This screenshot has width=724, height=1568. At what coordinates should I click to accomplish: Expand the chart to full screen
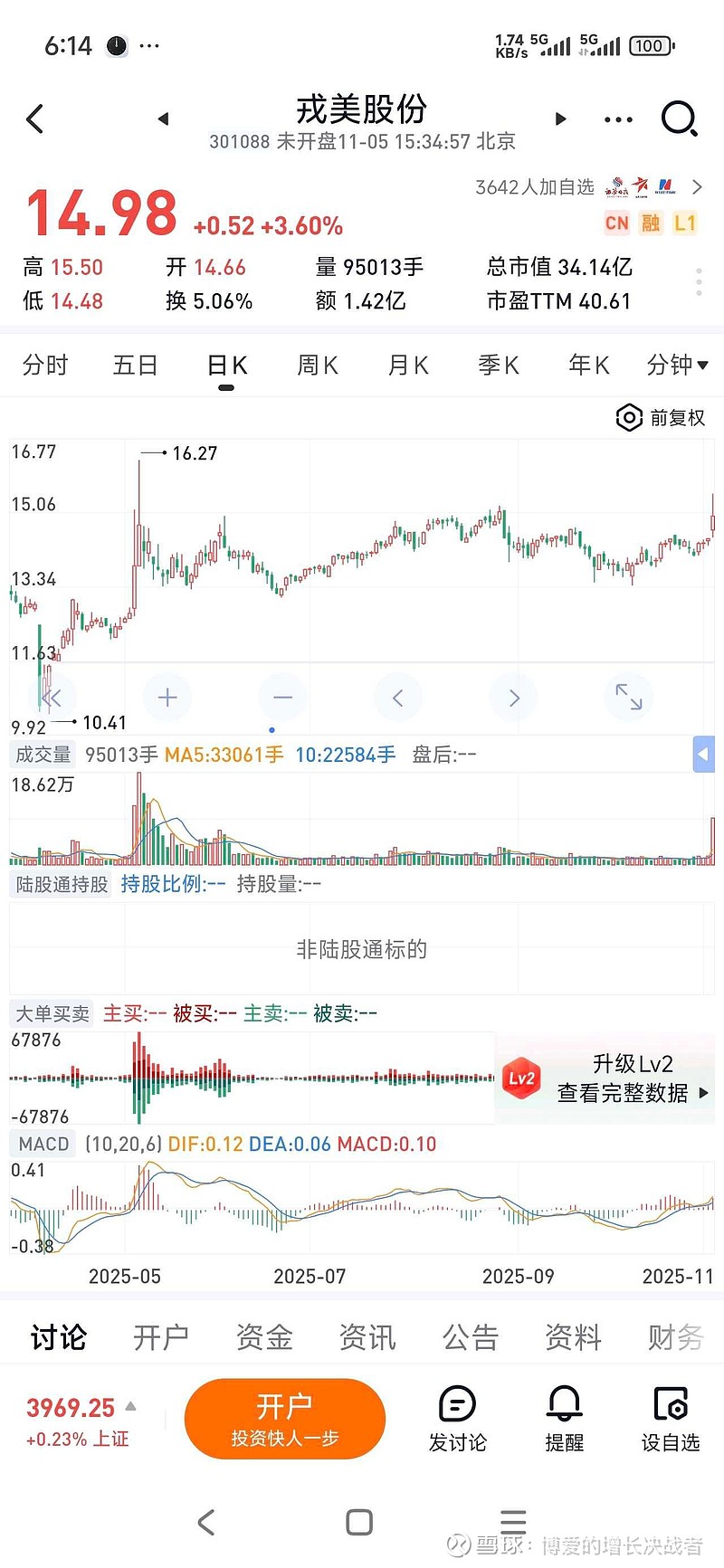[628, 698]
